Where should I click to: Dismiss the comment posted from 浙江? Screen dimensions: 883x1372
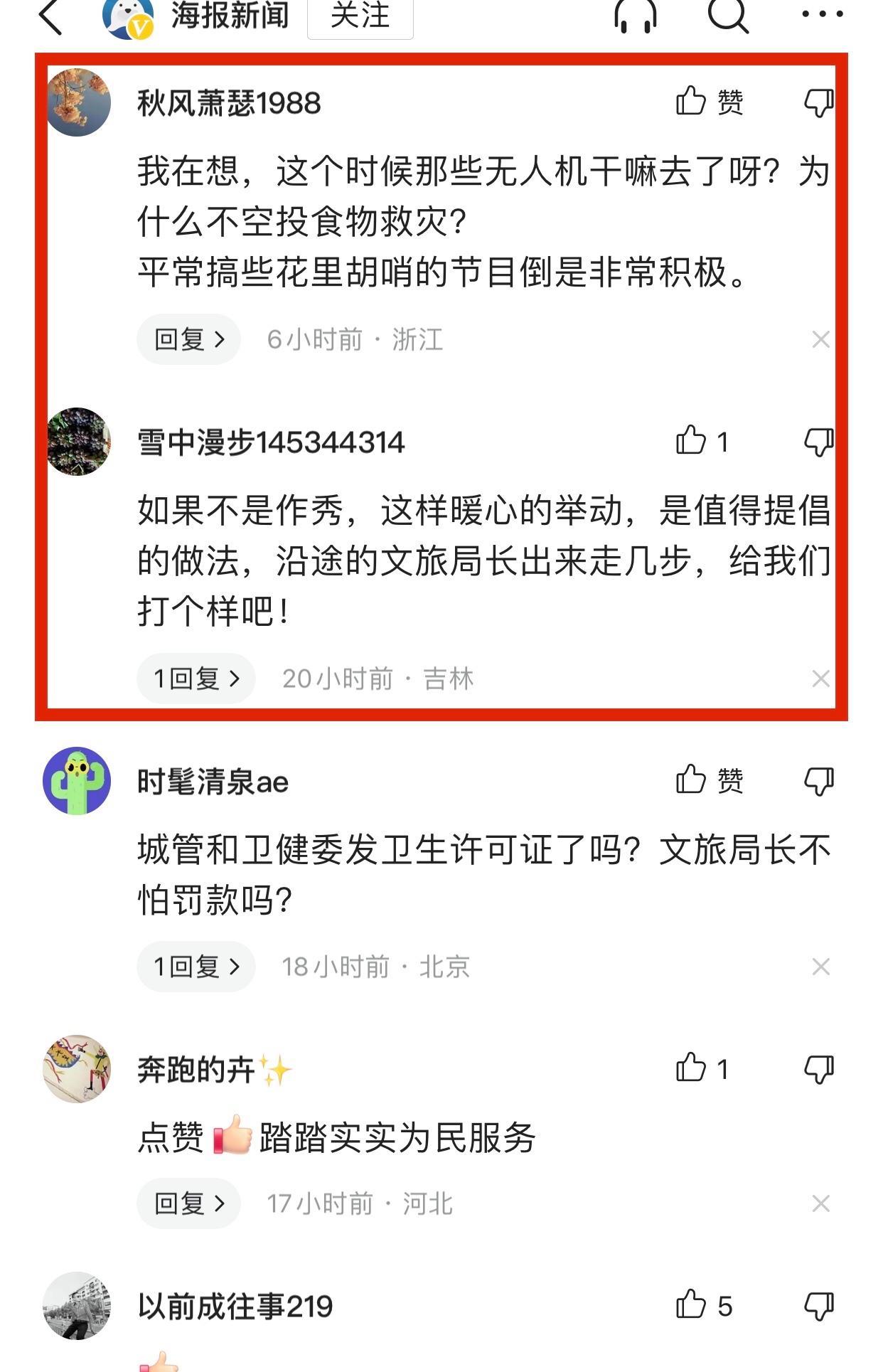tap(820, 340)
